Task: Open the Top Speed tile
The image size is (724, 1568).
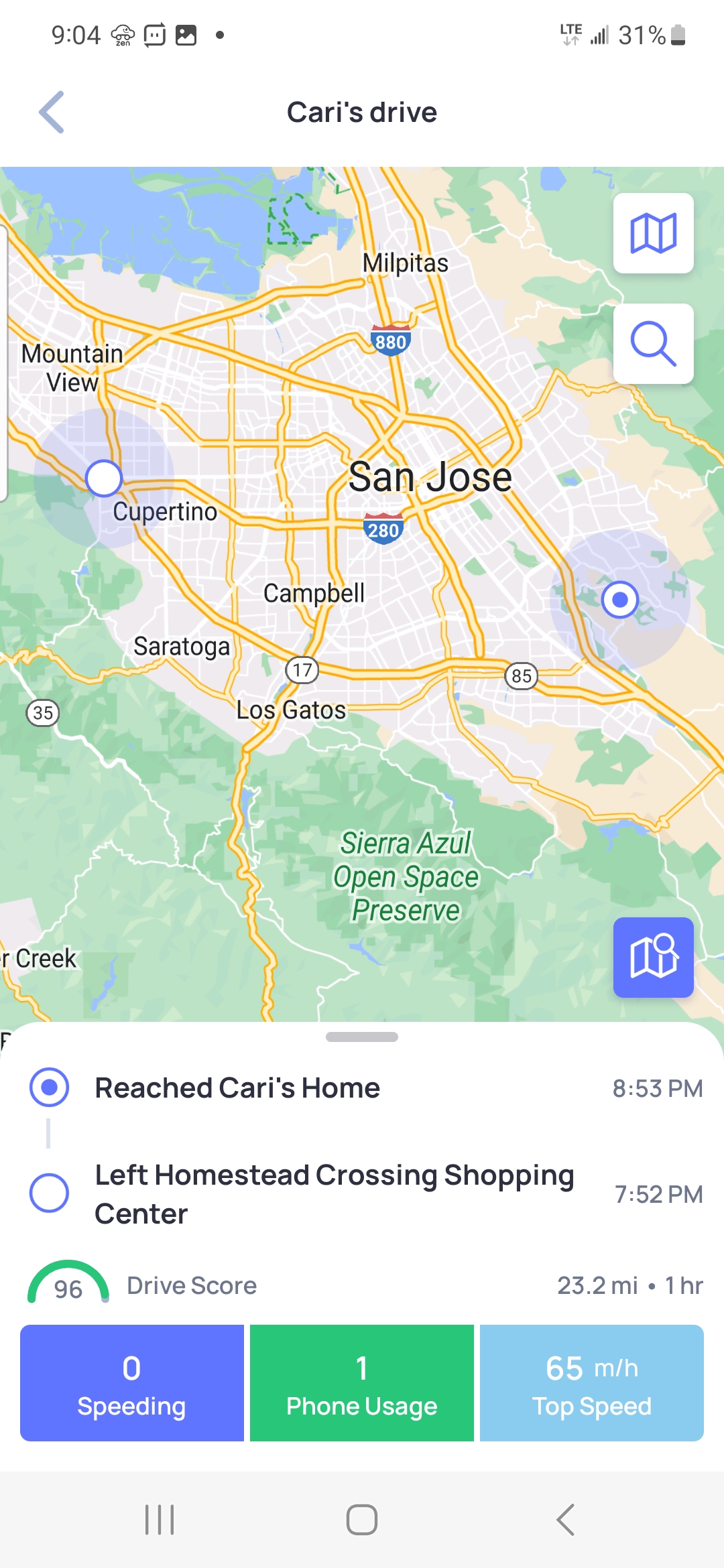Action: click(591, 1383)
